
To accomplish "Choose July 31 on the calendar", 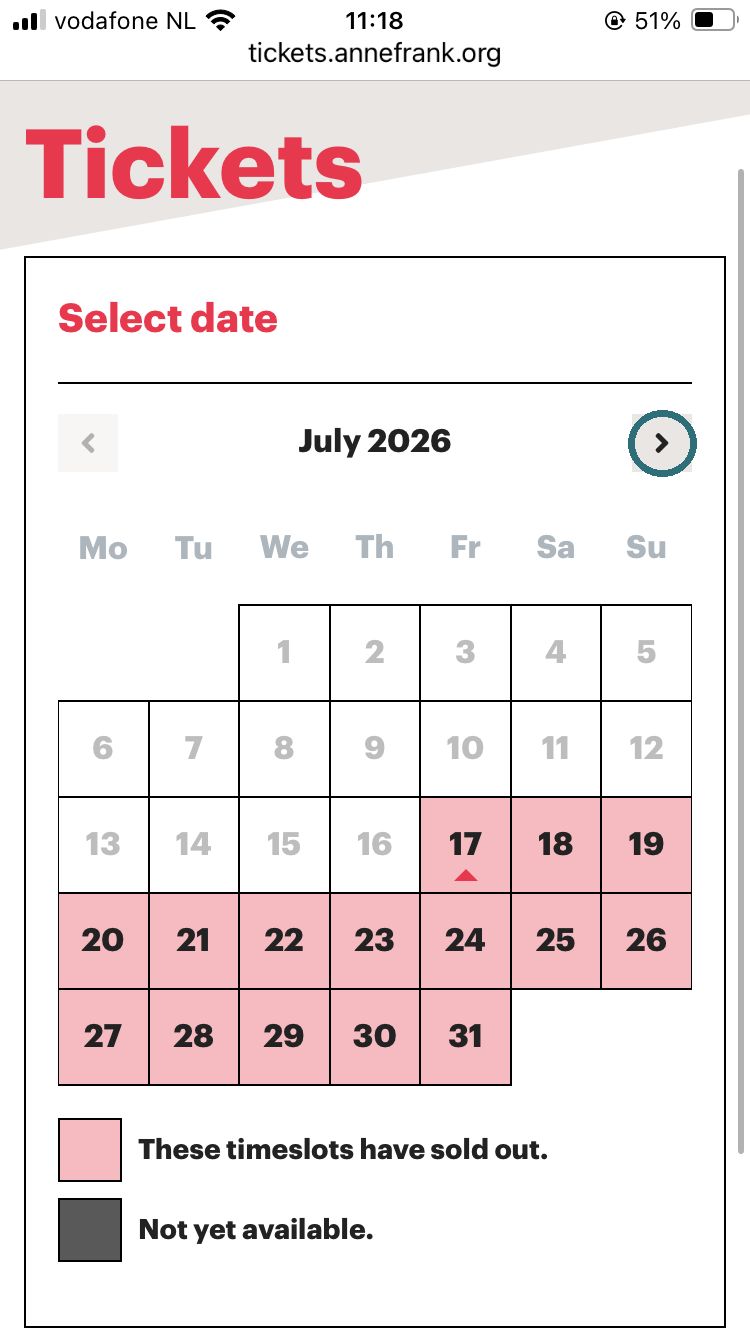I will point(465,1037).
